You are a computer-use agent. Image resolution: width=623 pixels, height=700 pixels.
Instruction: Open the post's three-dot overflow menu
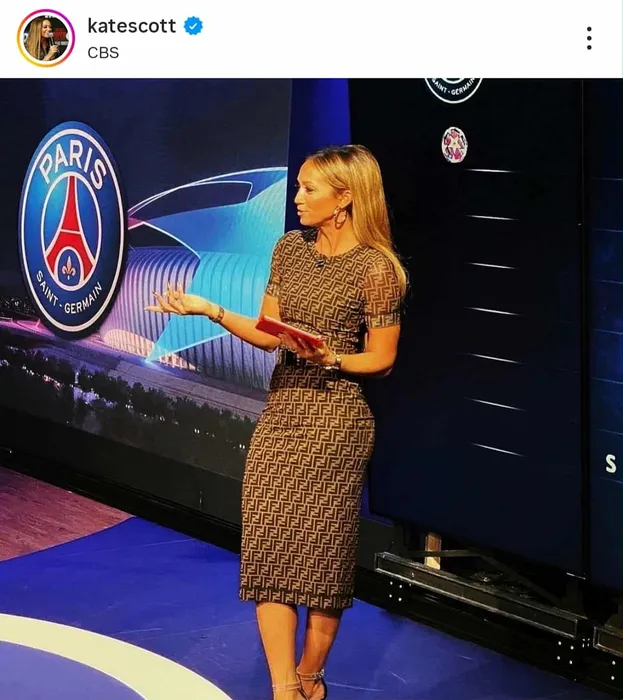tap(589, 38)
